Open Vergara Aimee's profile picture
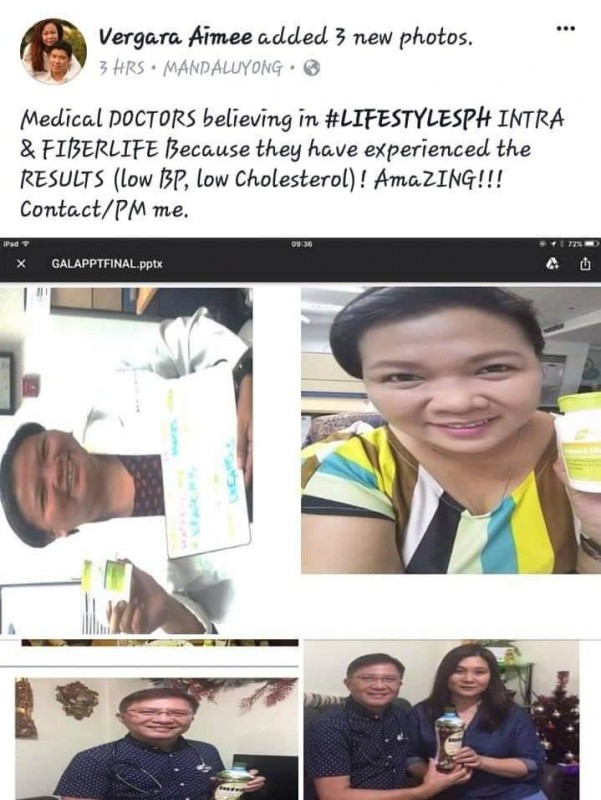The height and width of the screenshot is (800, 601). coord(53,51)
